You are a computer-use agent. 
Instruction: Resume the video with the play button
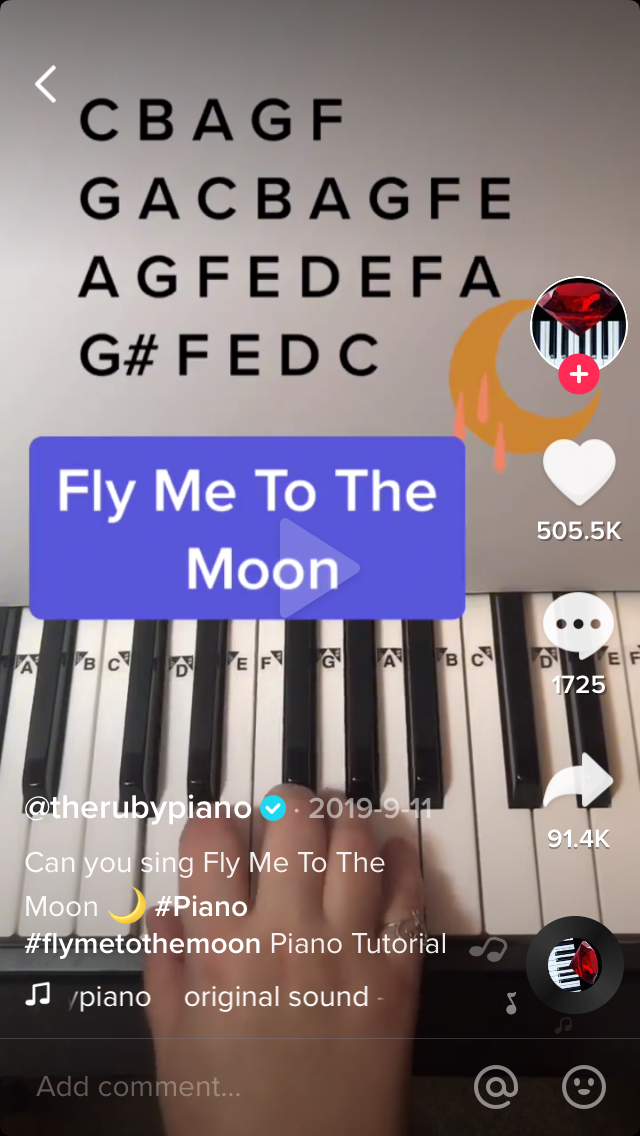(x=317, y=568)
